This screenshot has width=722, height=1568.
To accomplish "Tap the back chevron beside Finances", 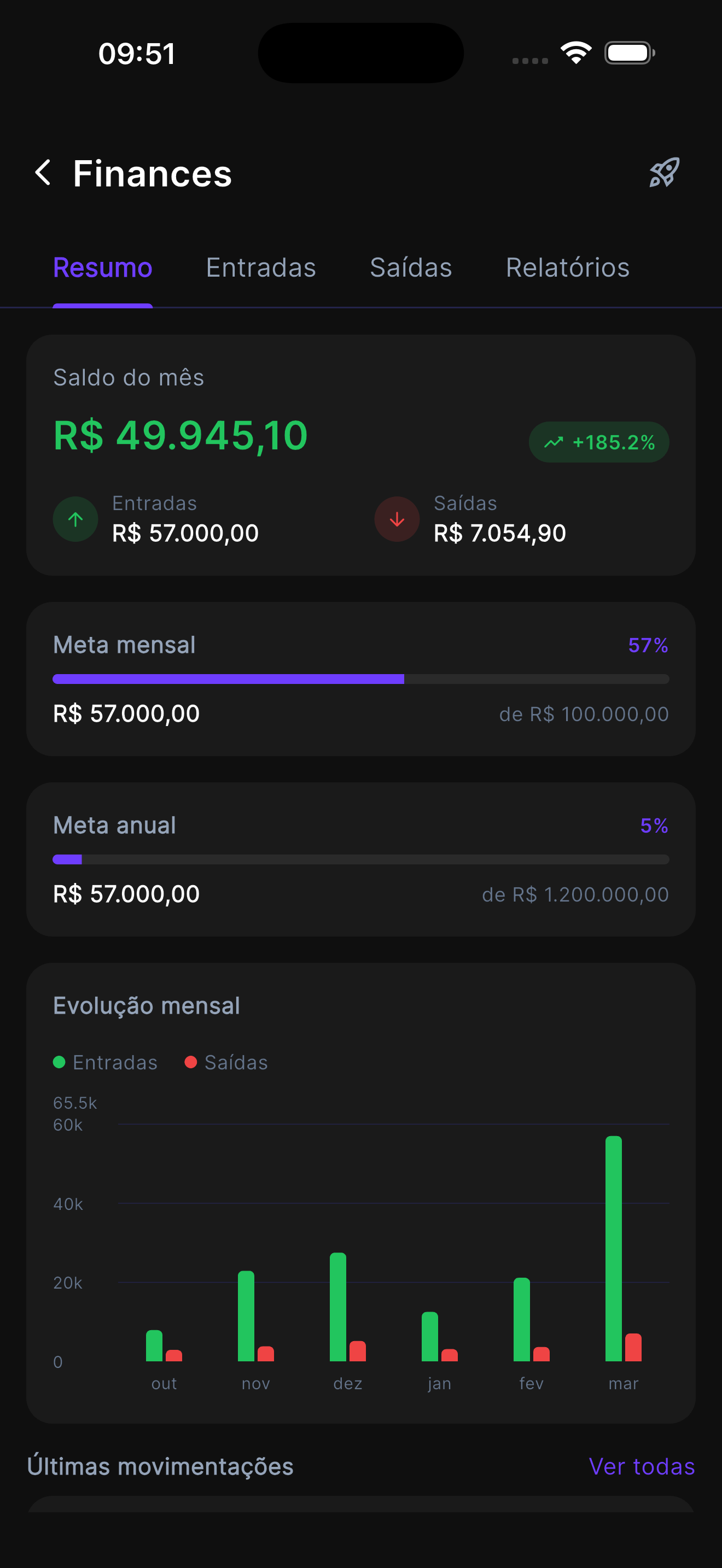I will (43, 173).
